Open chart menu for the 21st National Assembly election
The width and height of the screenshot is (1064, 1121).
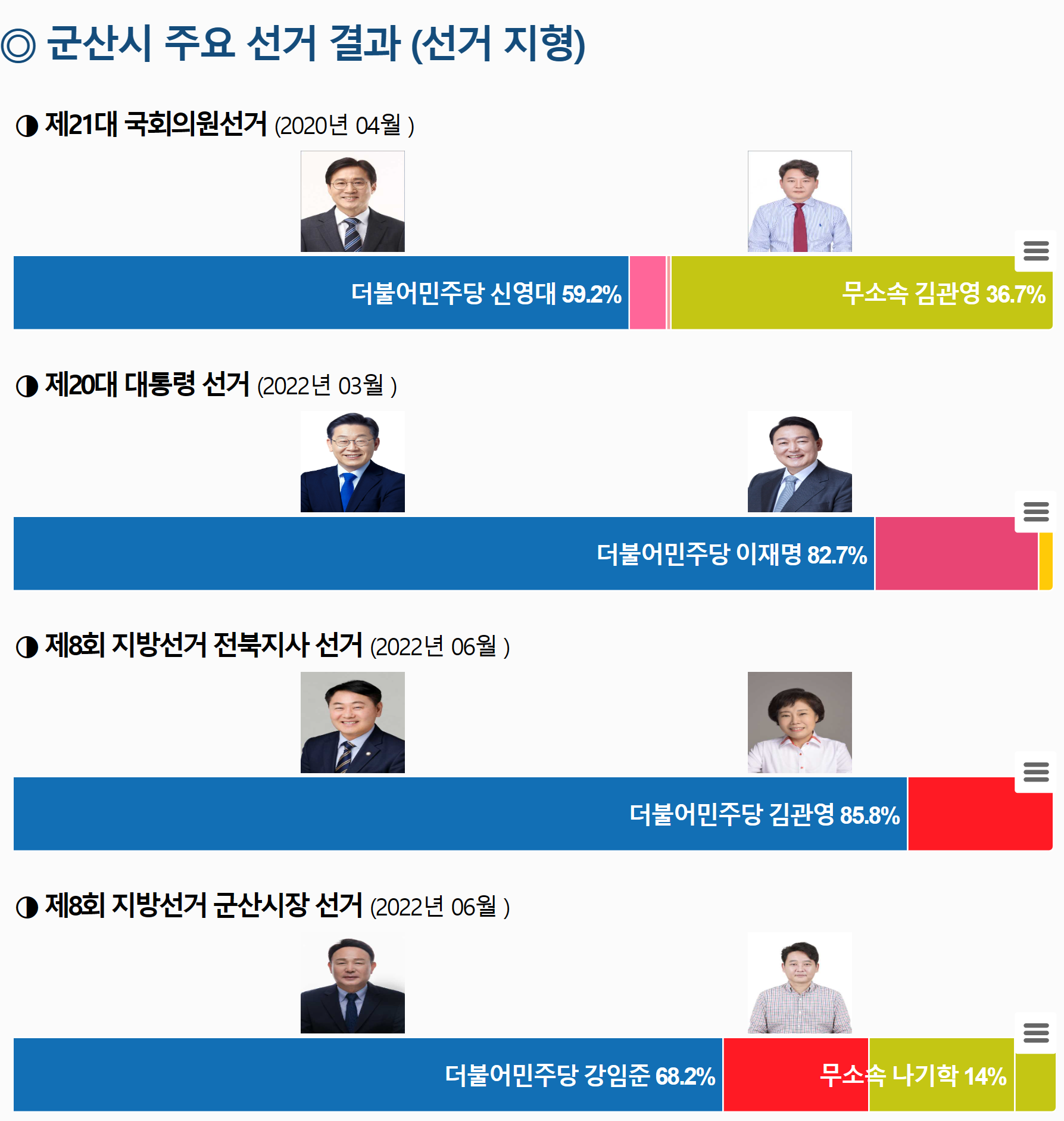pos(1035,251)
